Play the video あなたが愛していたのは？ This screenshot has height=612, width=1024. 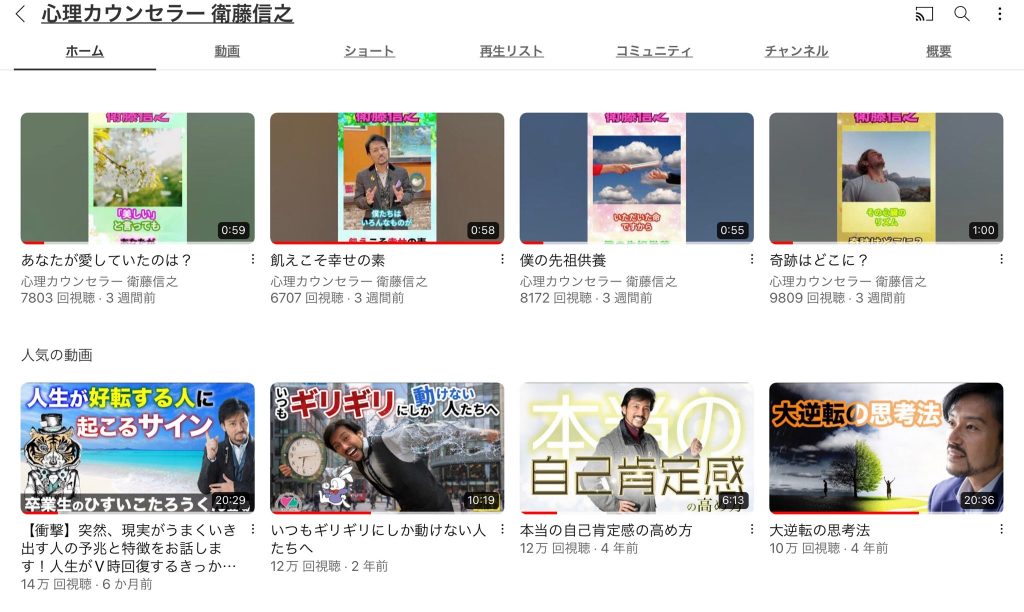pyautogui.click(x=137, y=178)
